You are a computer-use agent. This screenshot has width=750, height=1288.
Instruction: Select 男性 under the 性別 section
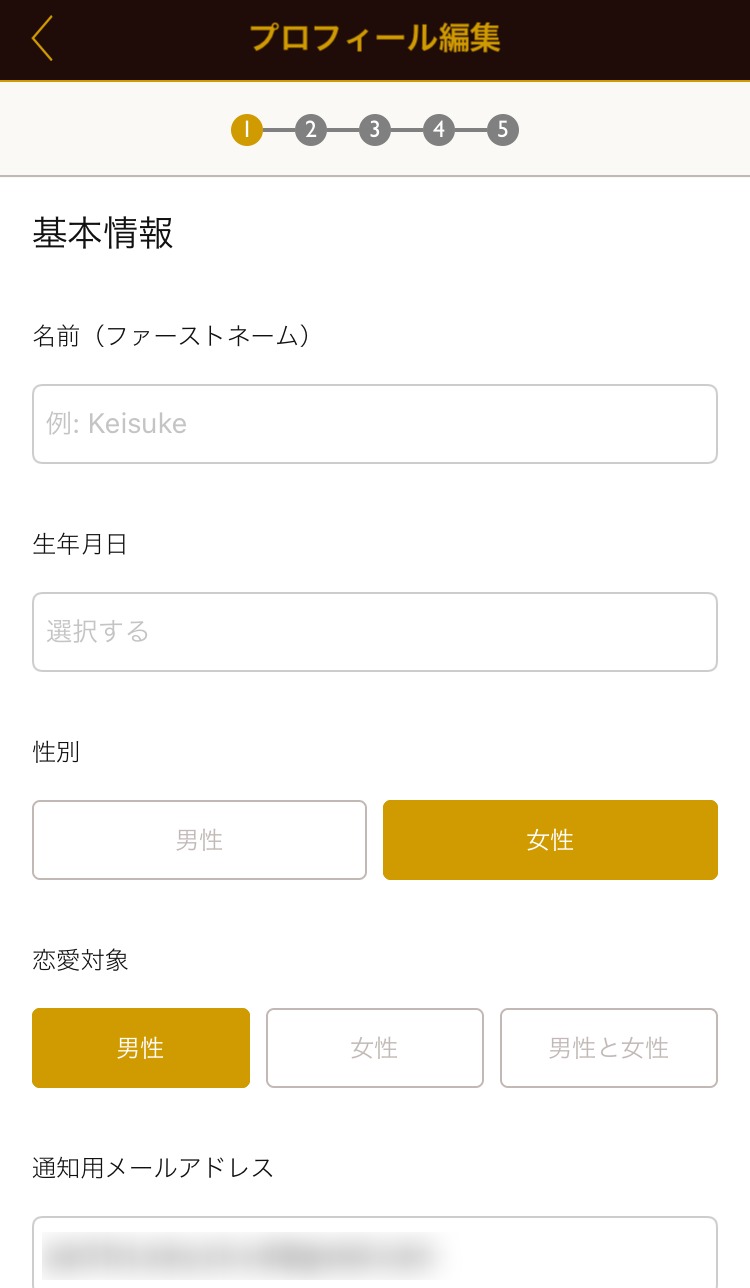(x=199, y=840)
